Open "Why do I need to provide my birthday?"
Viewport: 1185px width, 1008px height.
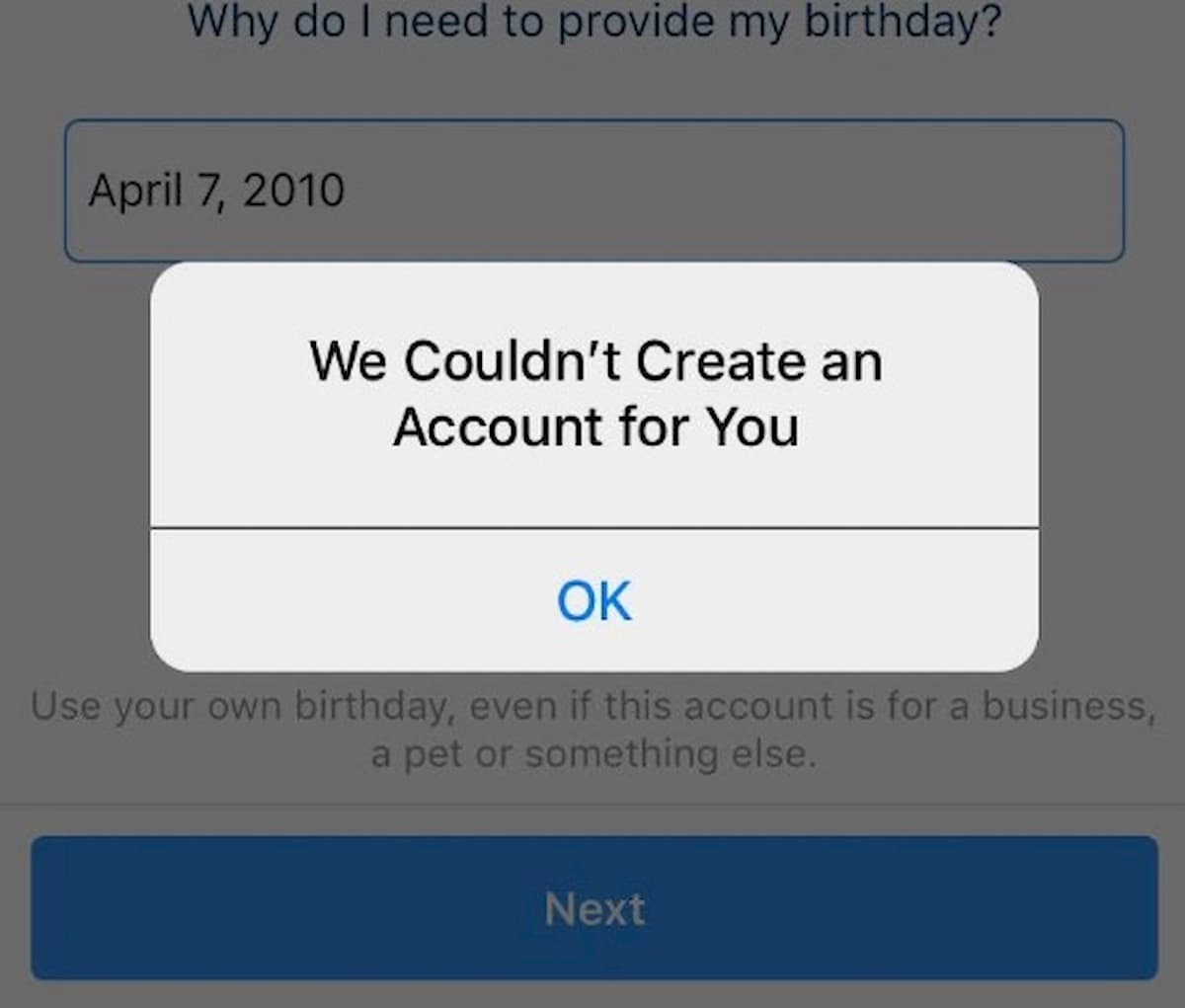tap(593, 22)
